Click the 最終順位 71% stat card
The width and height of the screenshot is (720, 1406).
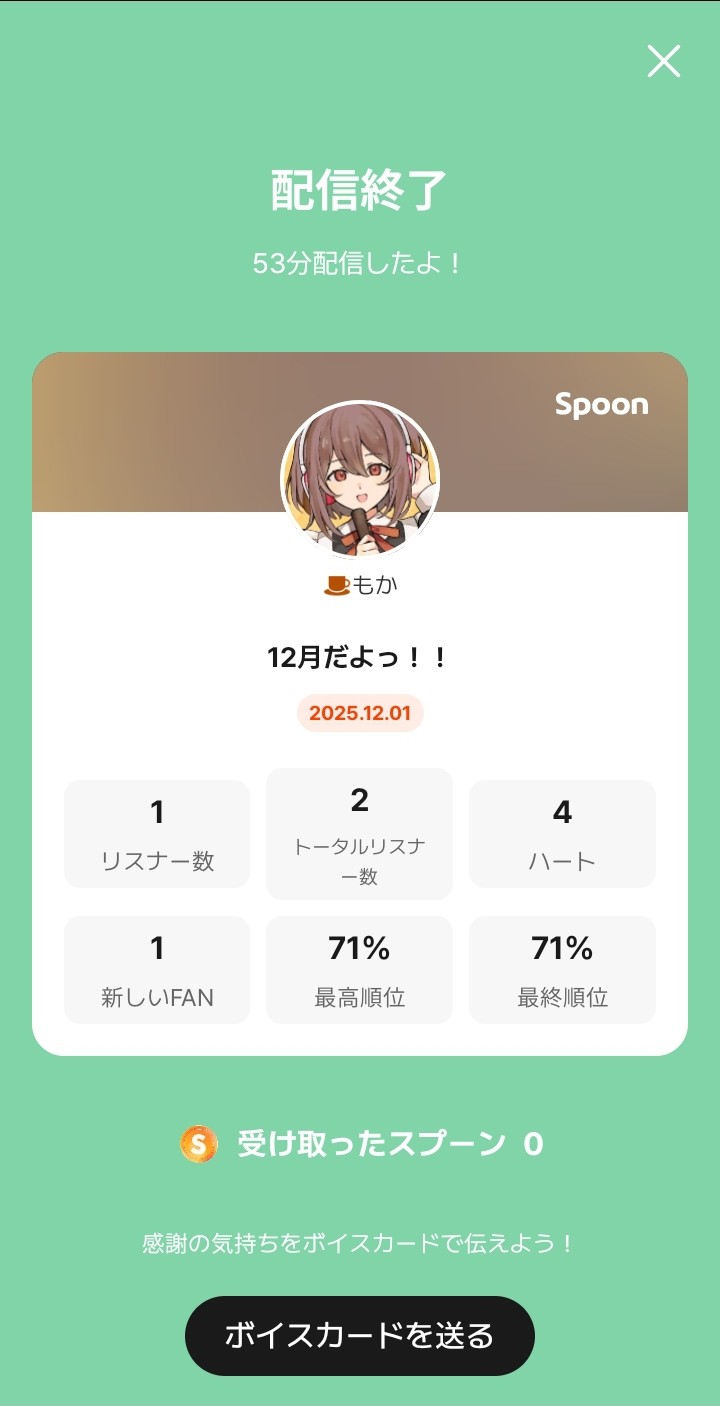click(562, 969)
